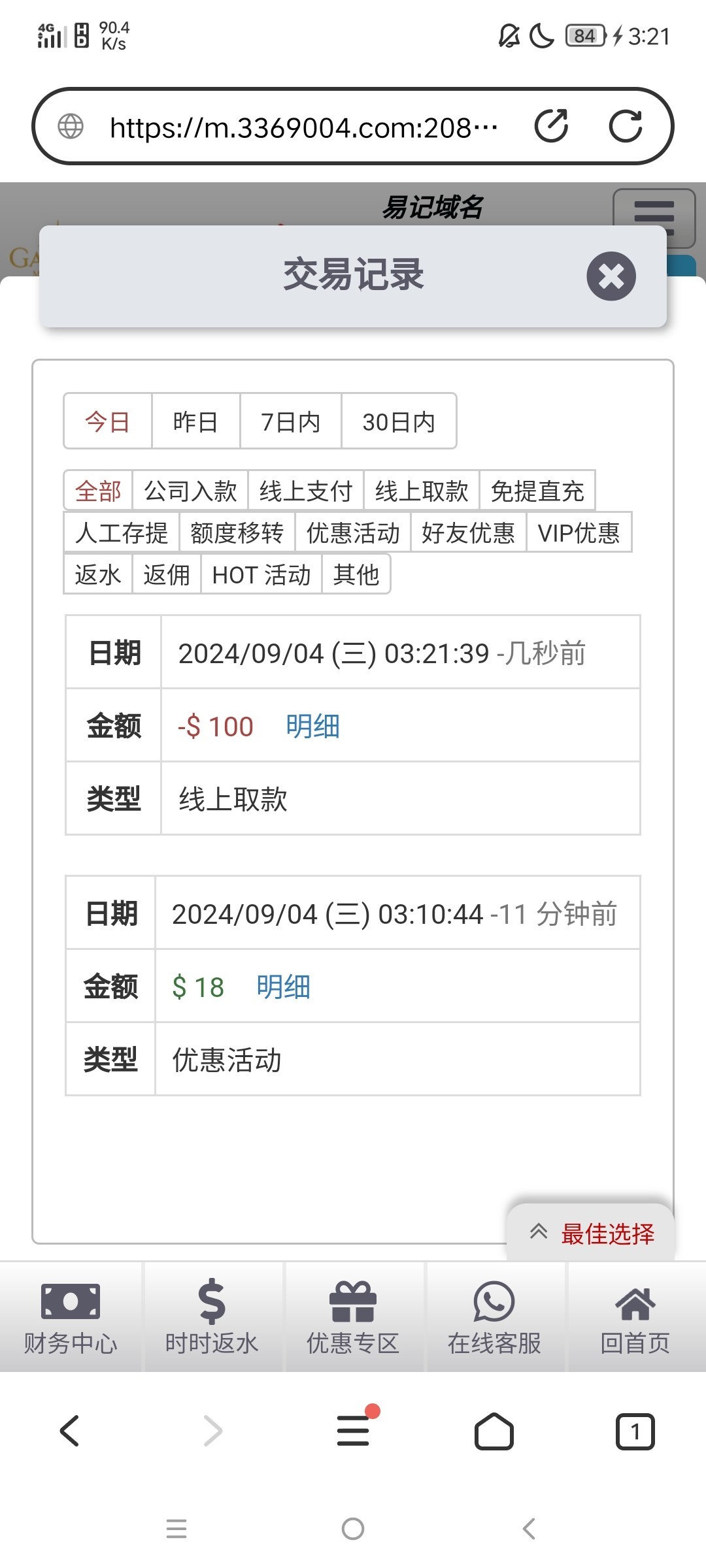This screenshot has height=1568, width=706.
Task: Filter records by 线上支付
Action: [x=305, y=491]
